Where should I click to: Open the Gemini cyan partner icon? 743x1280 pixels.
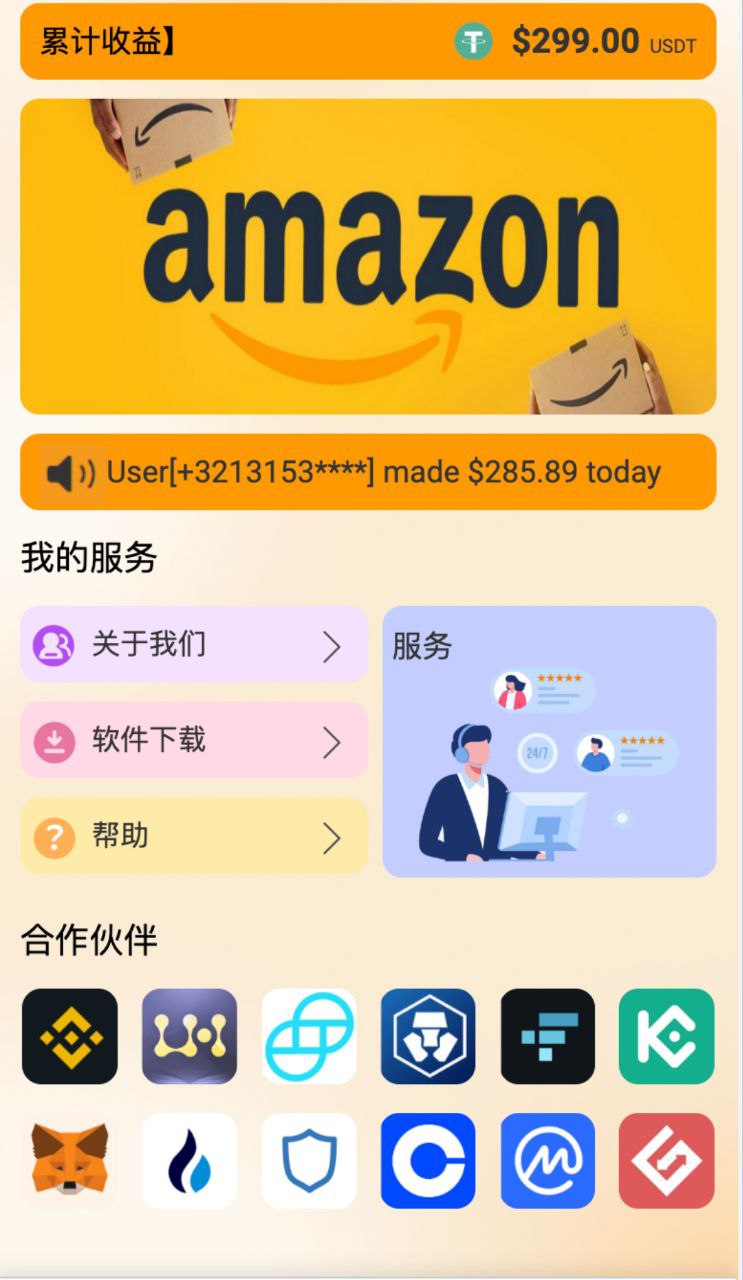[x=309, y=1036]
